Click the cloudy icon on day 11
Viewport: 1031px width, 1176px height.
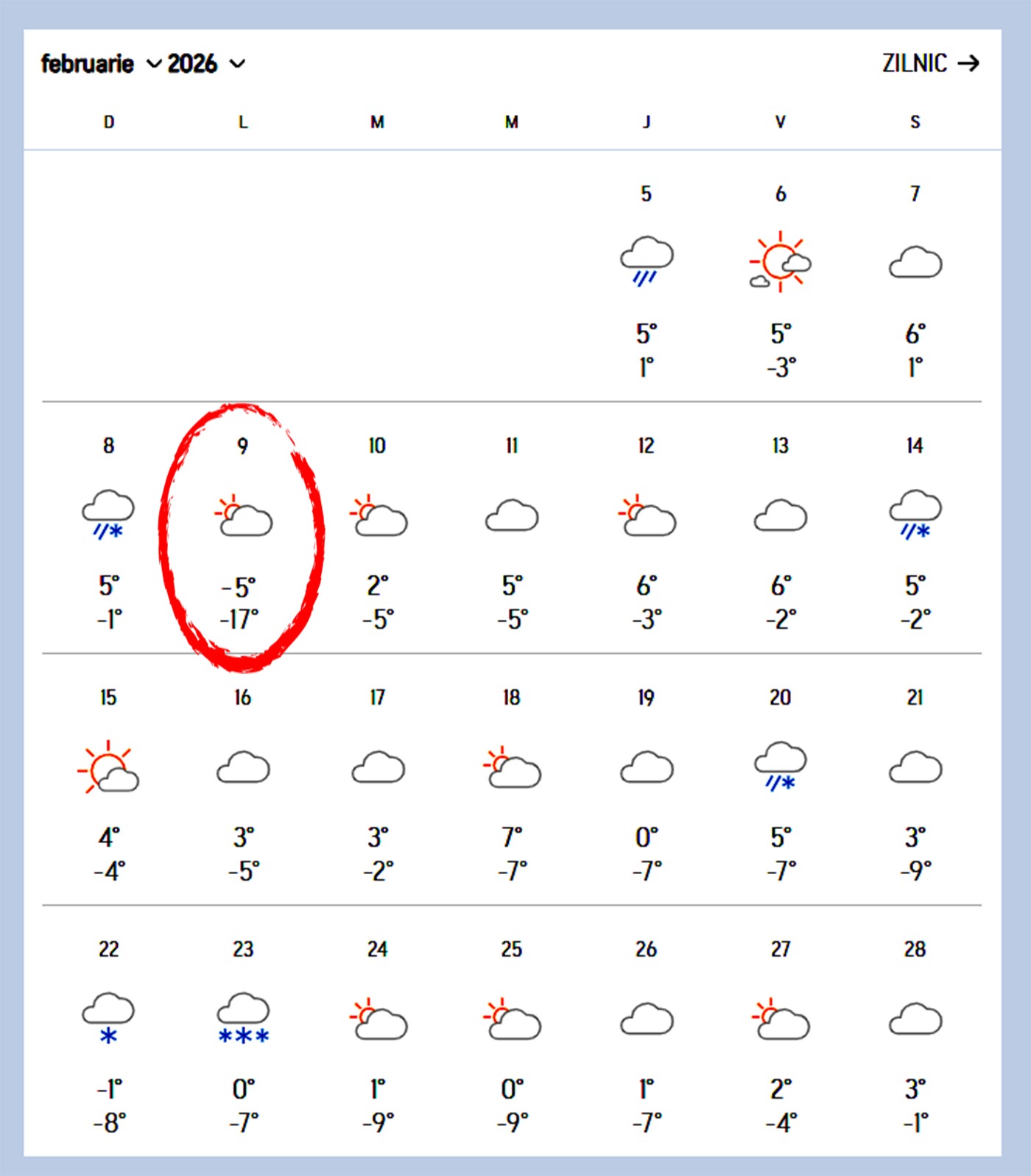[512, 516]
